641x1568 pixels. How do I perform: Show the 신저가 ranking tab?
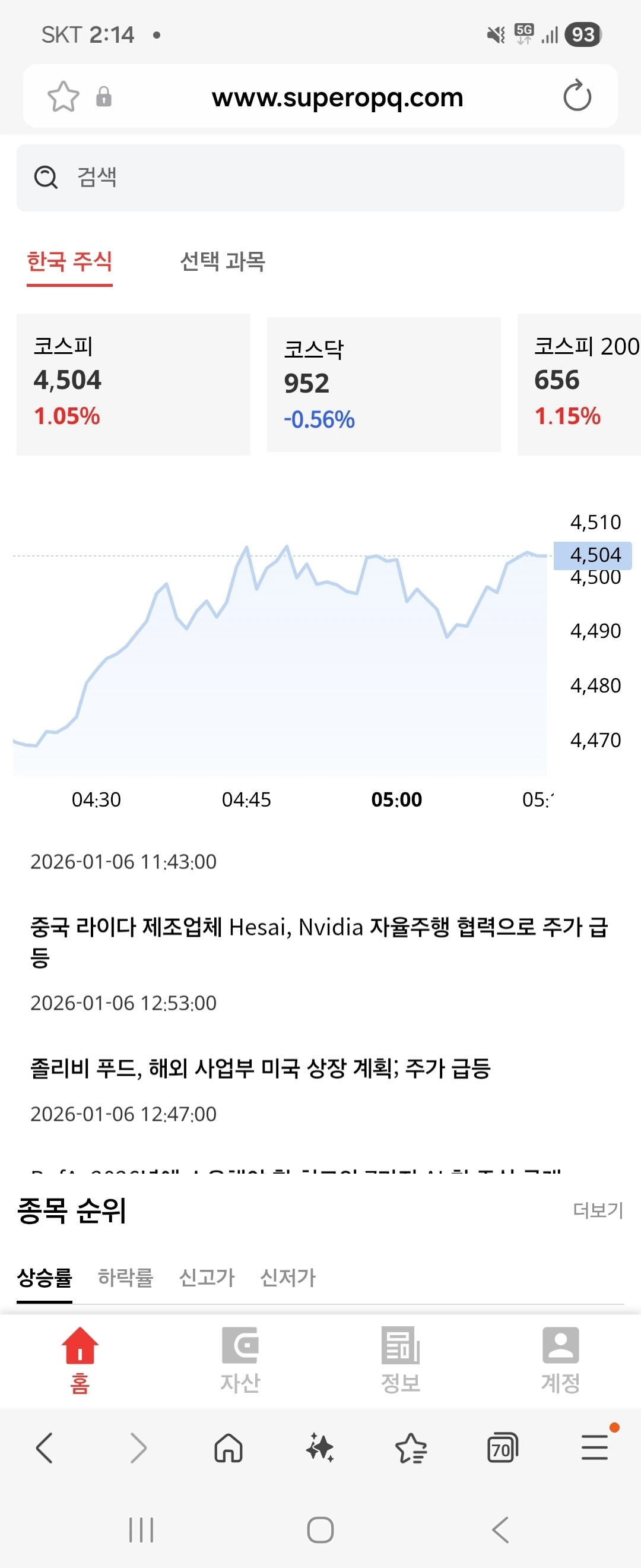click(x=288, y=1277)
